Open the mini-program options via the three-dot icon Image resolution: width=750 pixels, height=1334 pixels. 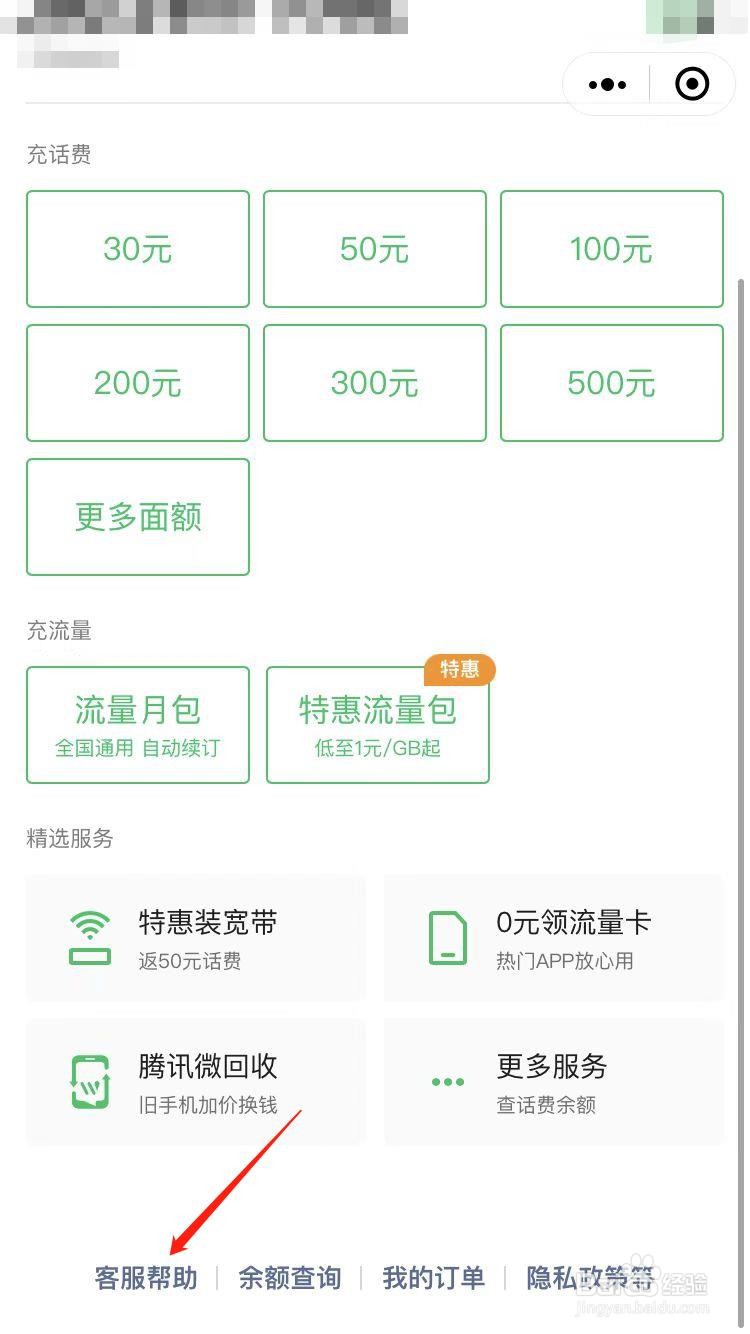(x=606, y=84)
